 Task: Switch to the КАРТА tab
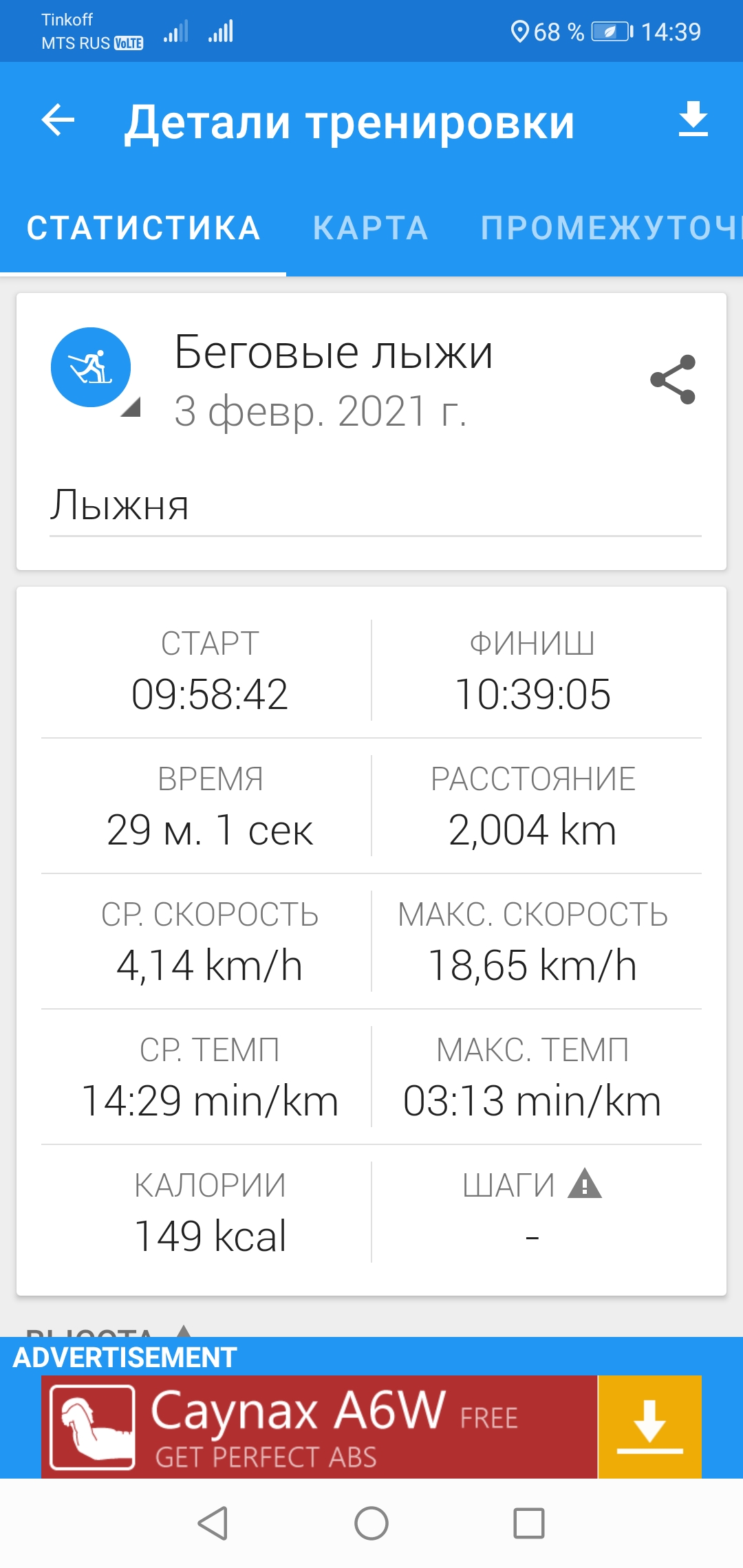[x=371, y=228]
